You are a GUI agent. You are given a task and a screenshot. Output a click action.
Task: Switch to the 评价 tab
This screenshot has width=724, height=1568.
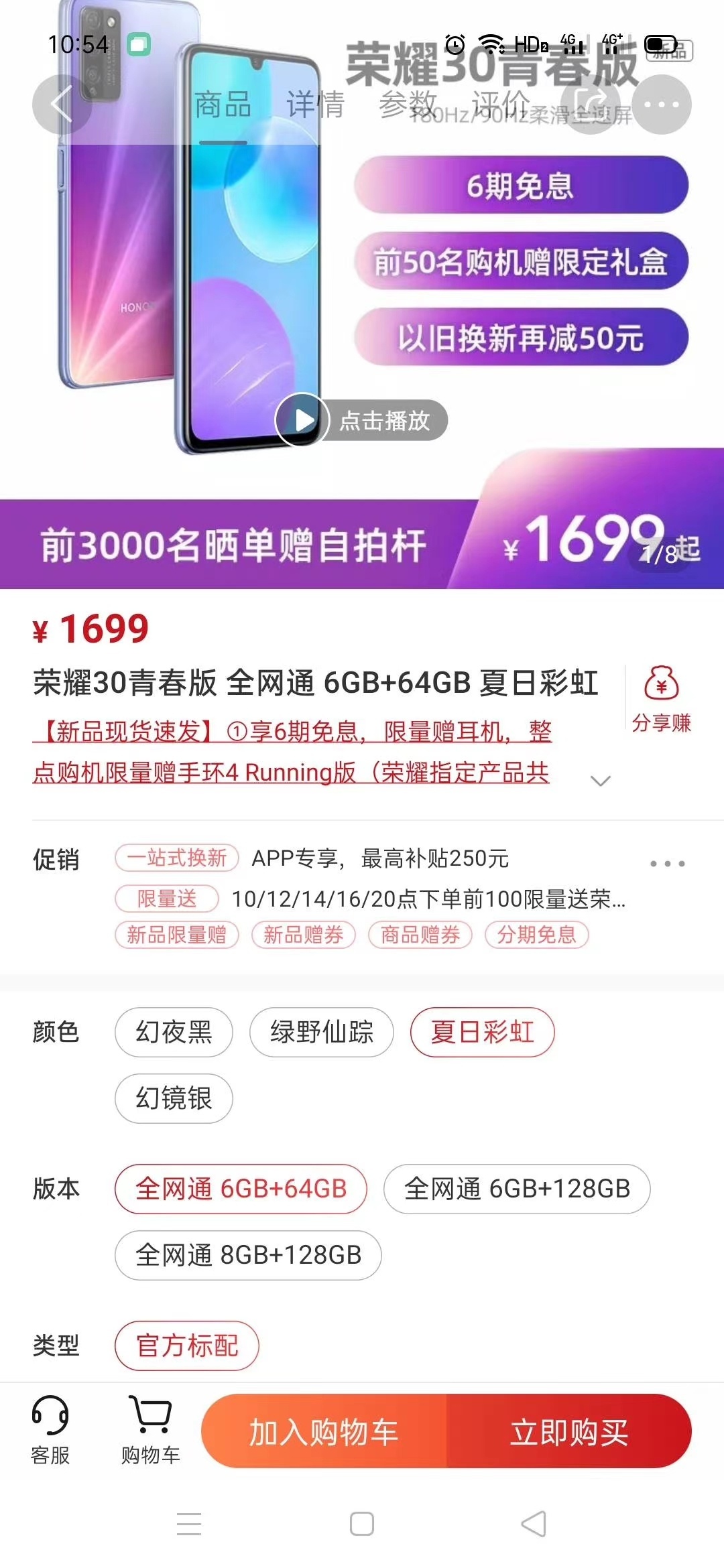[x=500, y=105]
